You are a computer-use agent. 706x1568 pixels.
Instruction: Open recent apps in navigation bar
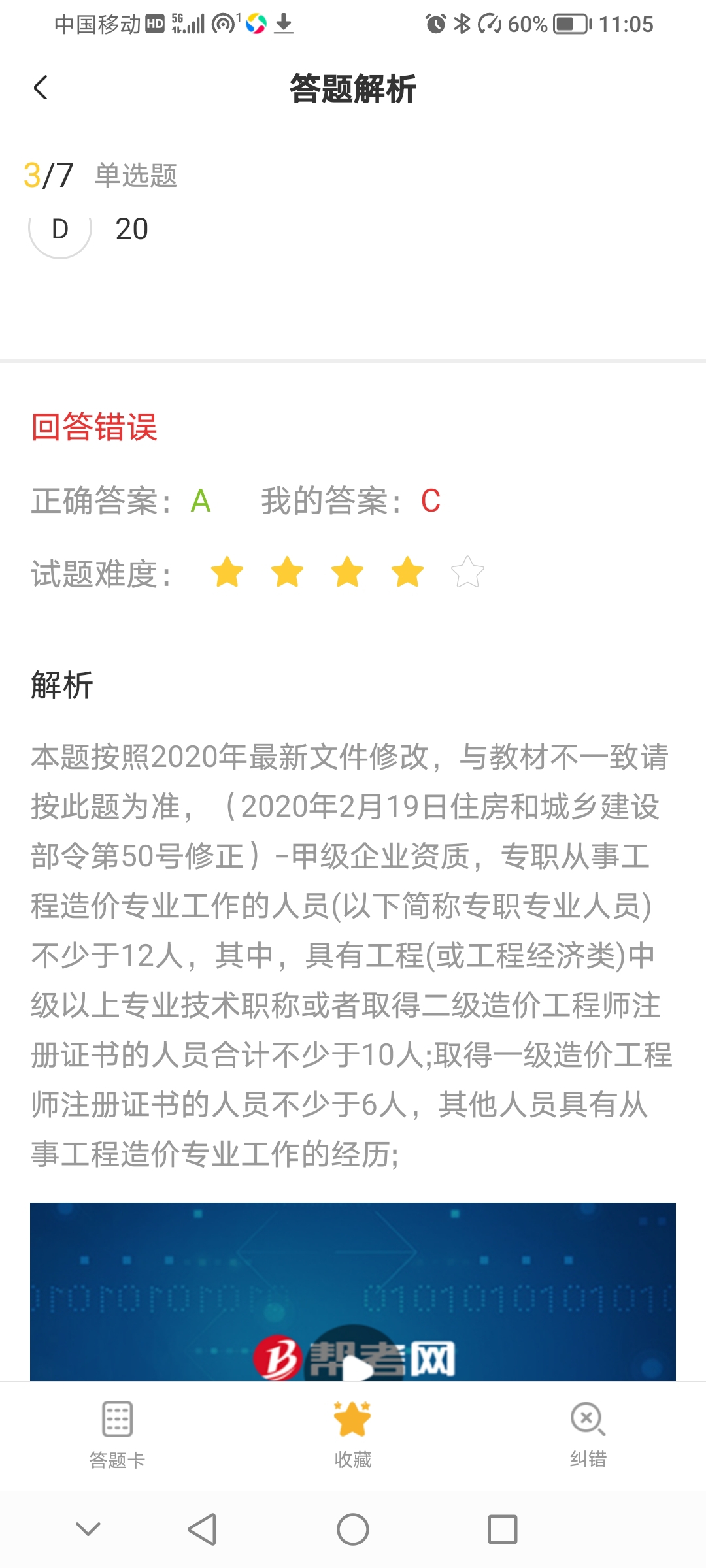(502, 1529)
